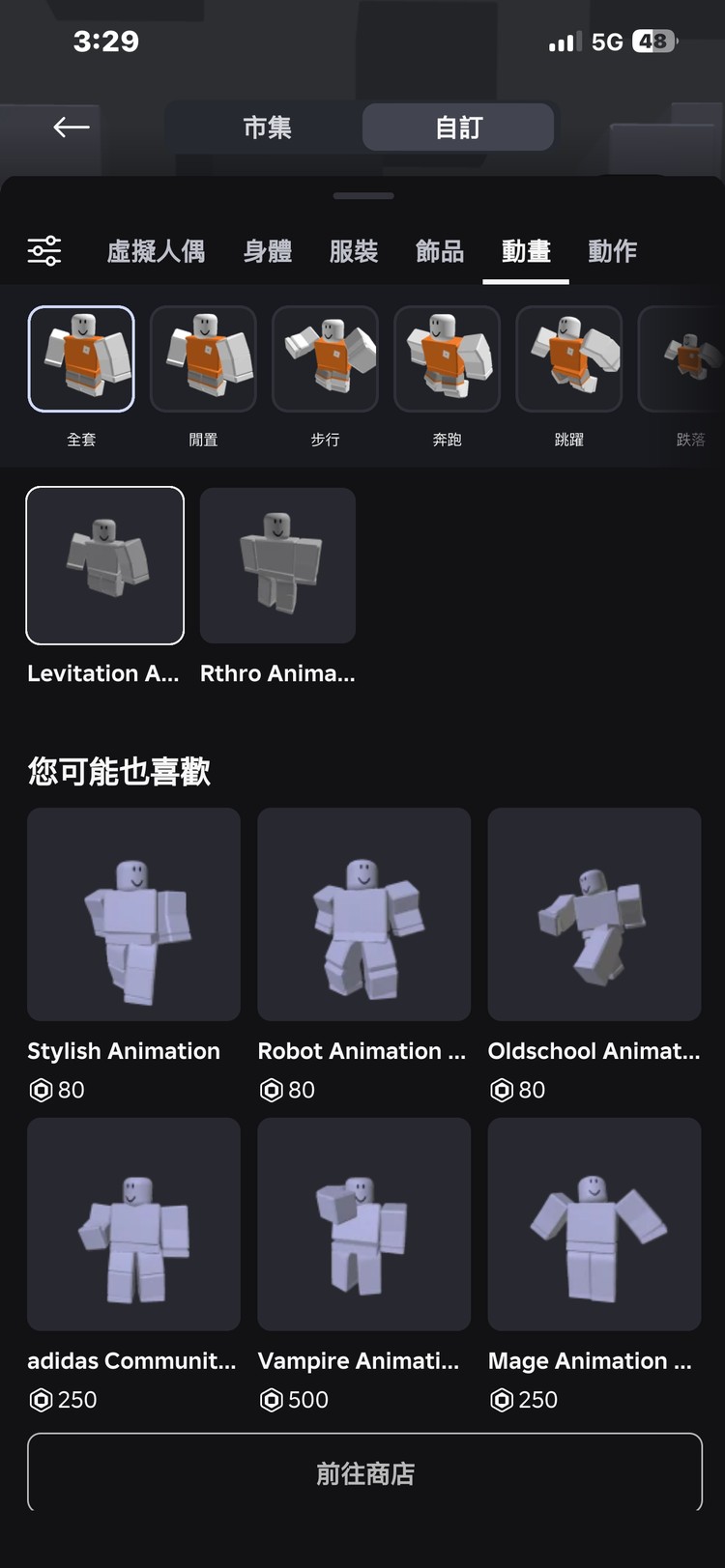Select the Levitation Animation thumbnail

pyautogui.click(x=104, y=566)
